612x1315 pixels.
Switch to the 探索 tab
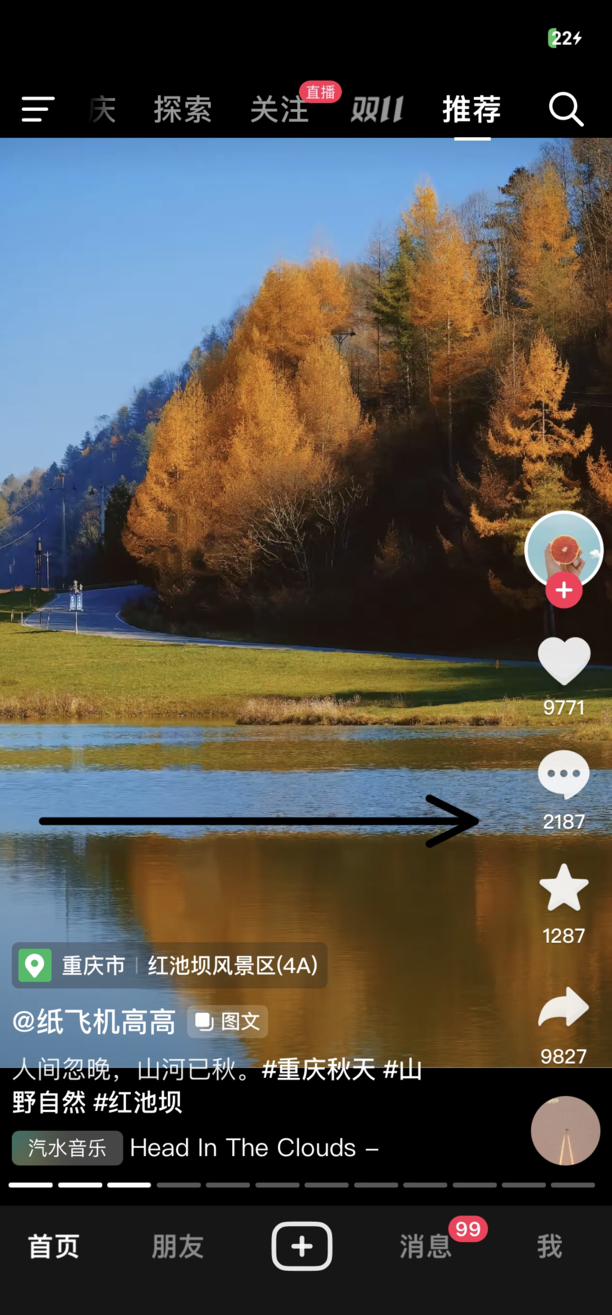pos(182,110)
